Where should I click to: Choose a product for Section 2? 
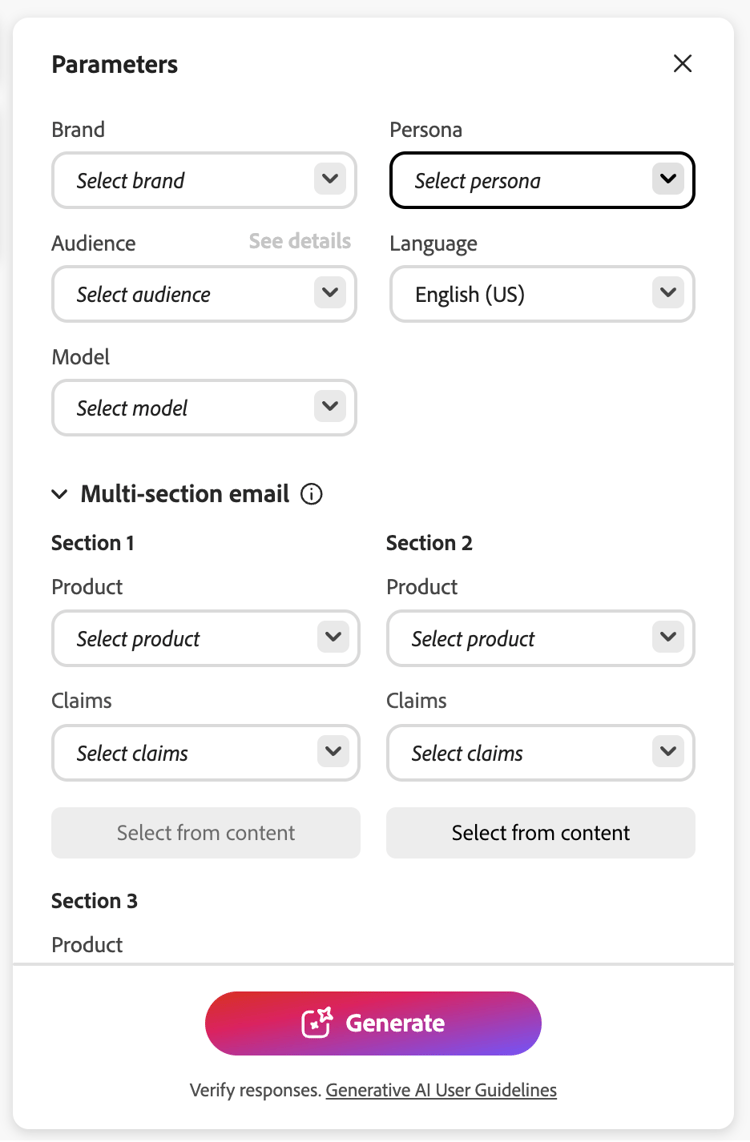coord(540,639)
